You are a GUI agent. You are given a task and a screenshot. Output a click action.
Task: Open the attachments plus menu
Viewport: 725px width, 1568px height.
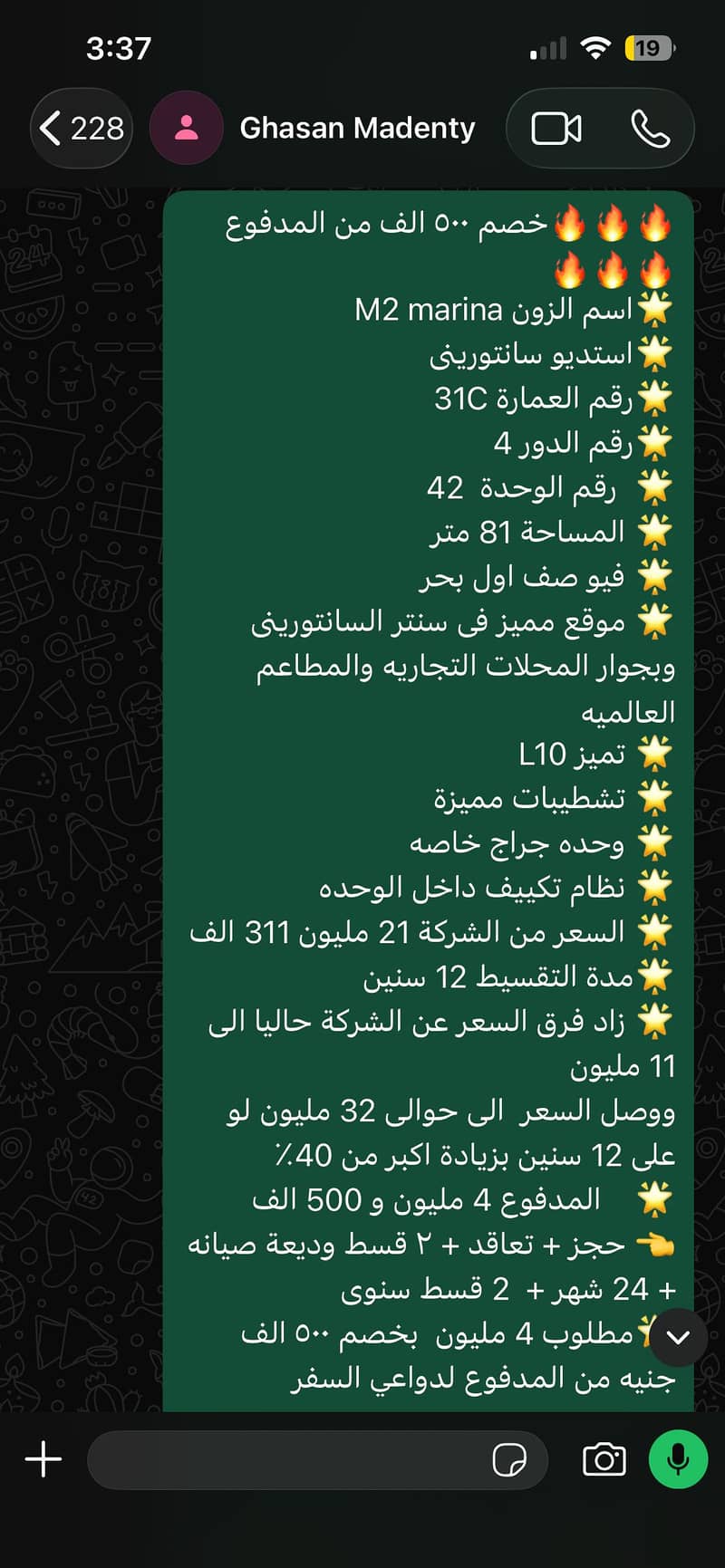pyautogui.click(x=43, y=1459)
